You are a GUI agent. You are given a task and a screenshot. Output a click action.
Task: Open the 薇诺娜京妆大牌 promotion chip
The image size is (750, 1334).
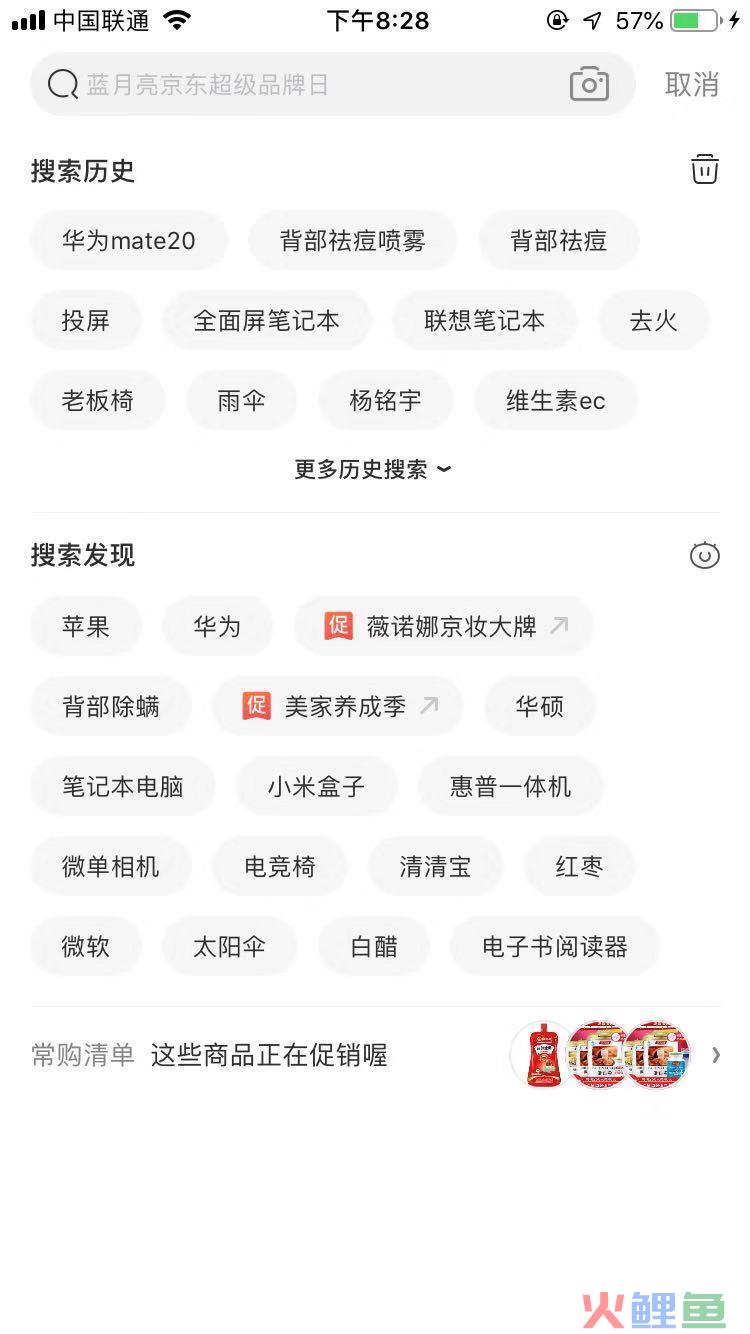pos(444,627)
